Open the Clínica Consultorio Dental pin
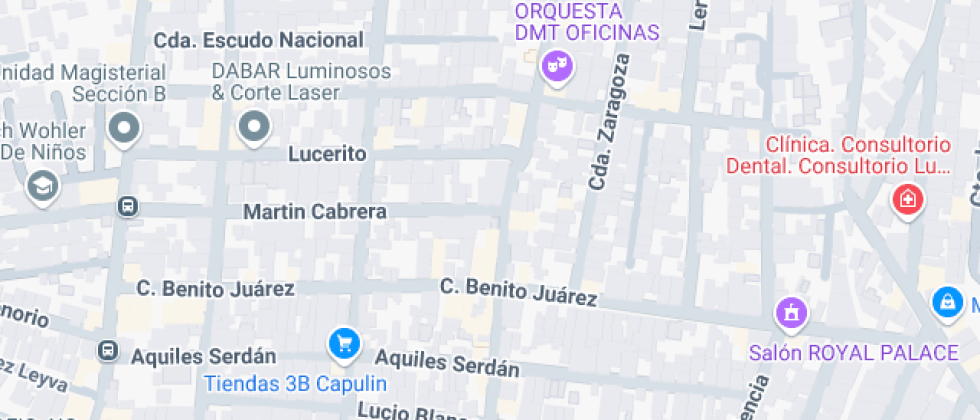The width and height of the screenshot is (980, 420). pos(907,199)
